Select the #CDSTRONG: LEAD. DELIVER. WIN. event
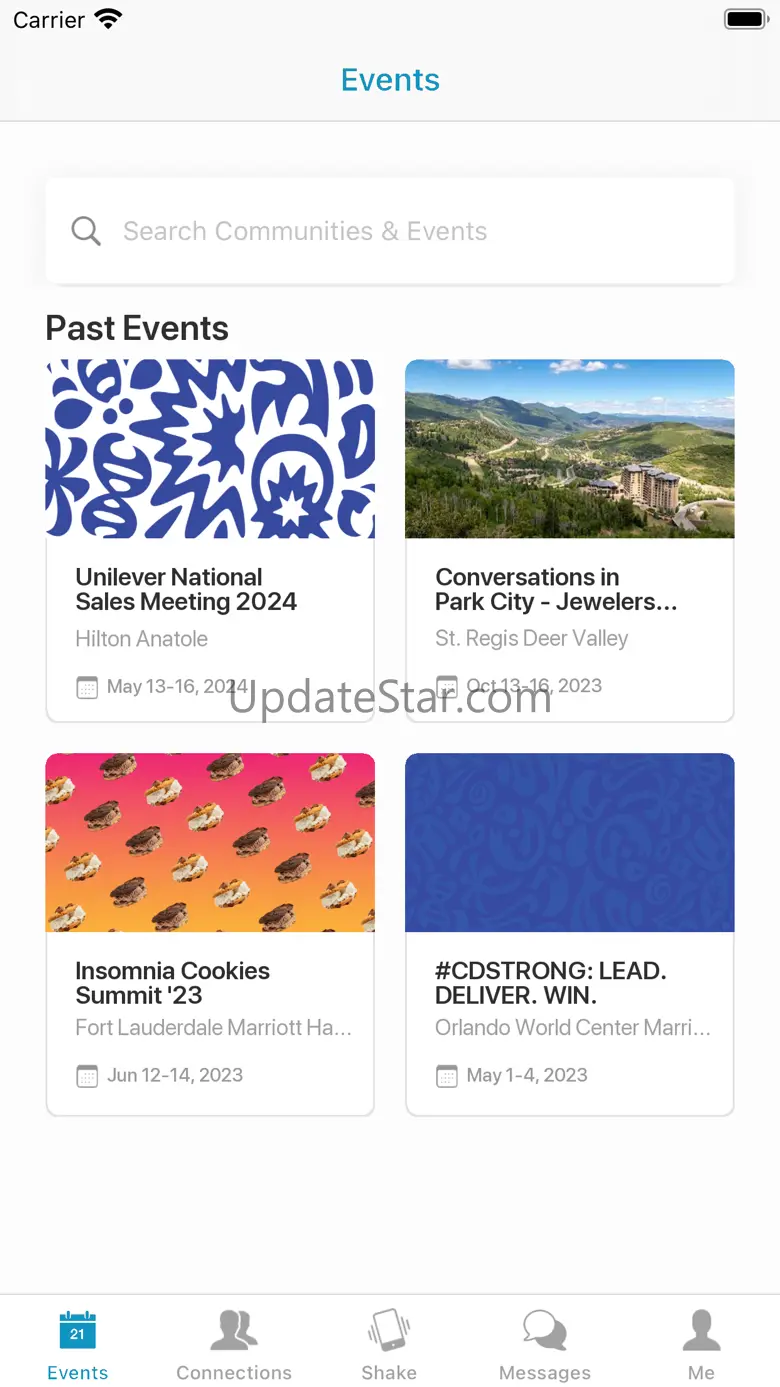 570,934
